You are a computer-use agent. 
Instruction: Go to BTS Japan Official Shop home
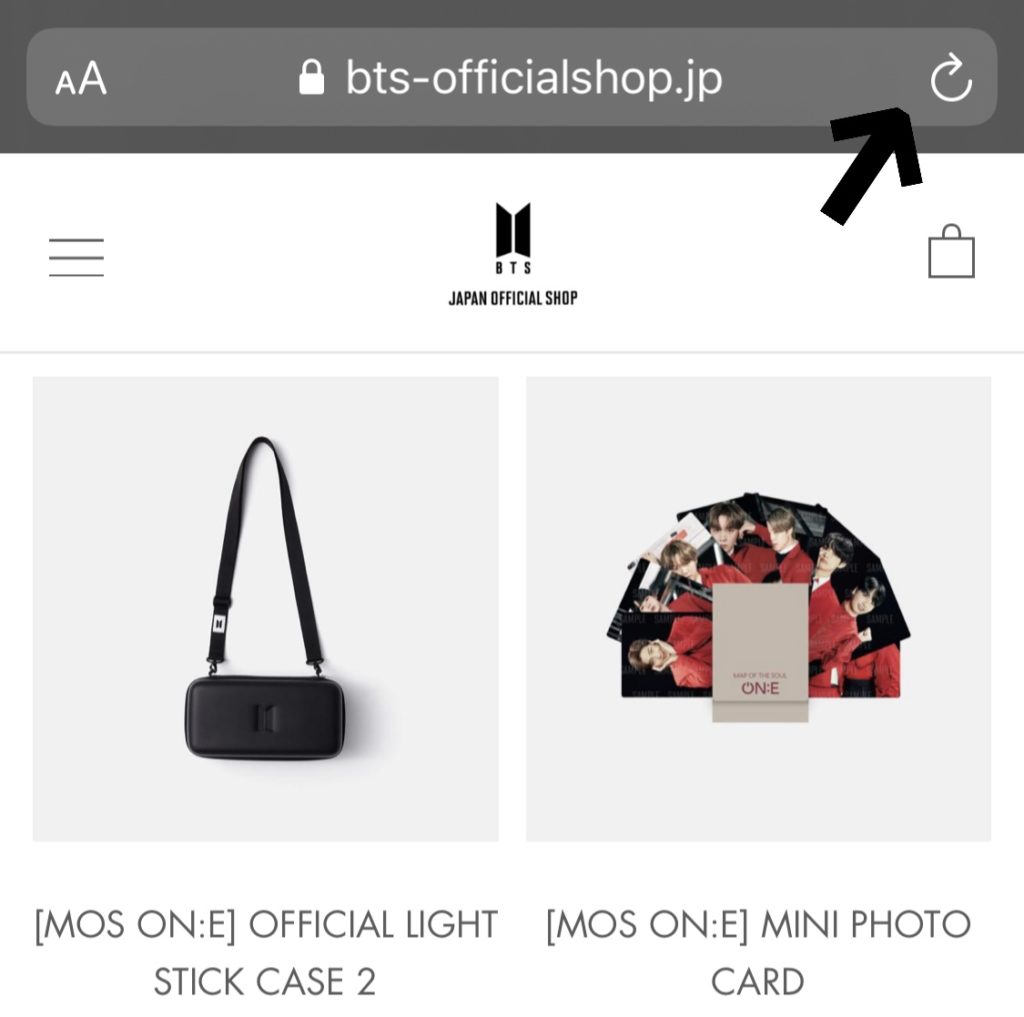point(513,254)
